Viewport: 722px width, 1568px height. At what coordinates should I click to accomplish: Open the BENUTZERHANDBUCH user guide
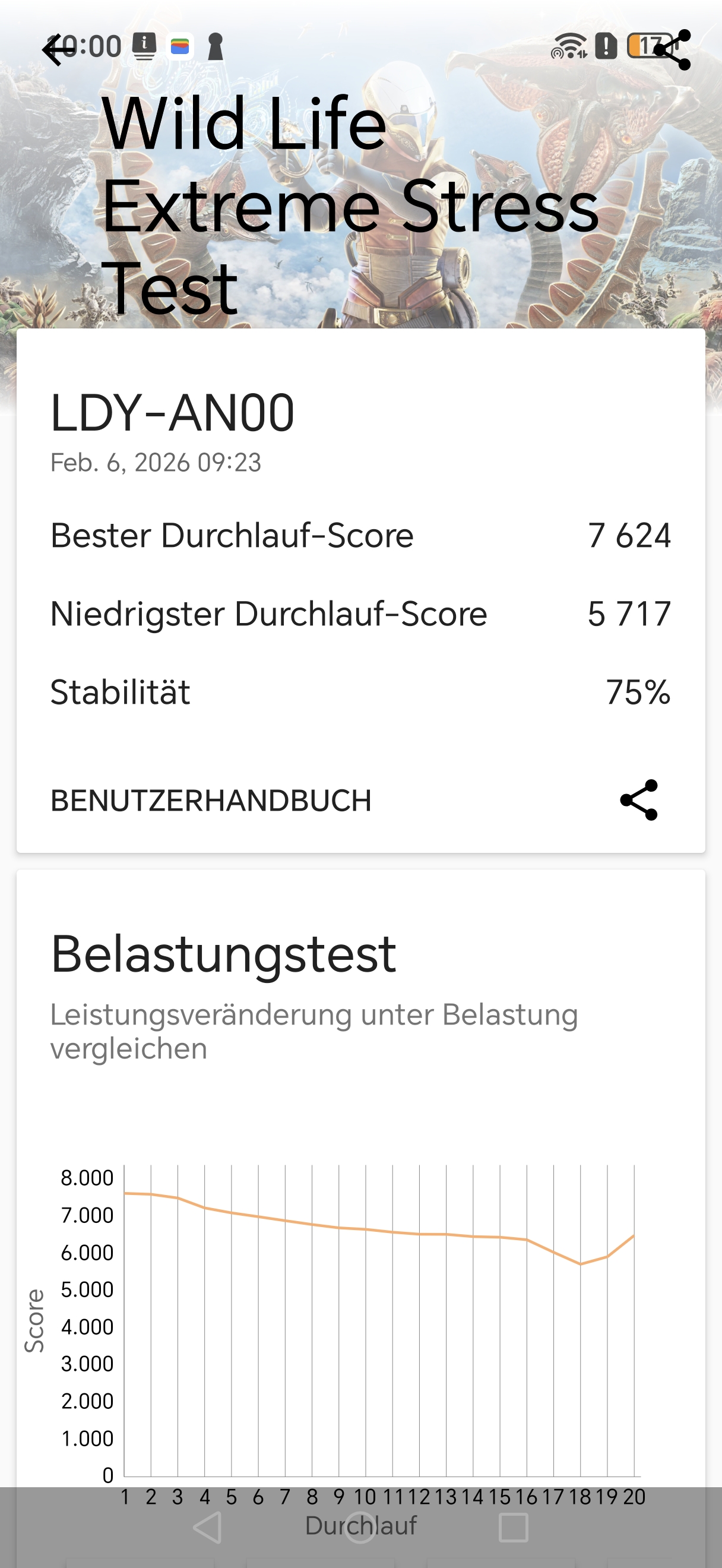click(210, 801)
